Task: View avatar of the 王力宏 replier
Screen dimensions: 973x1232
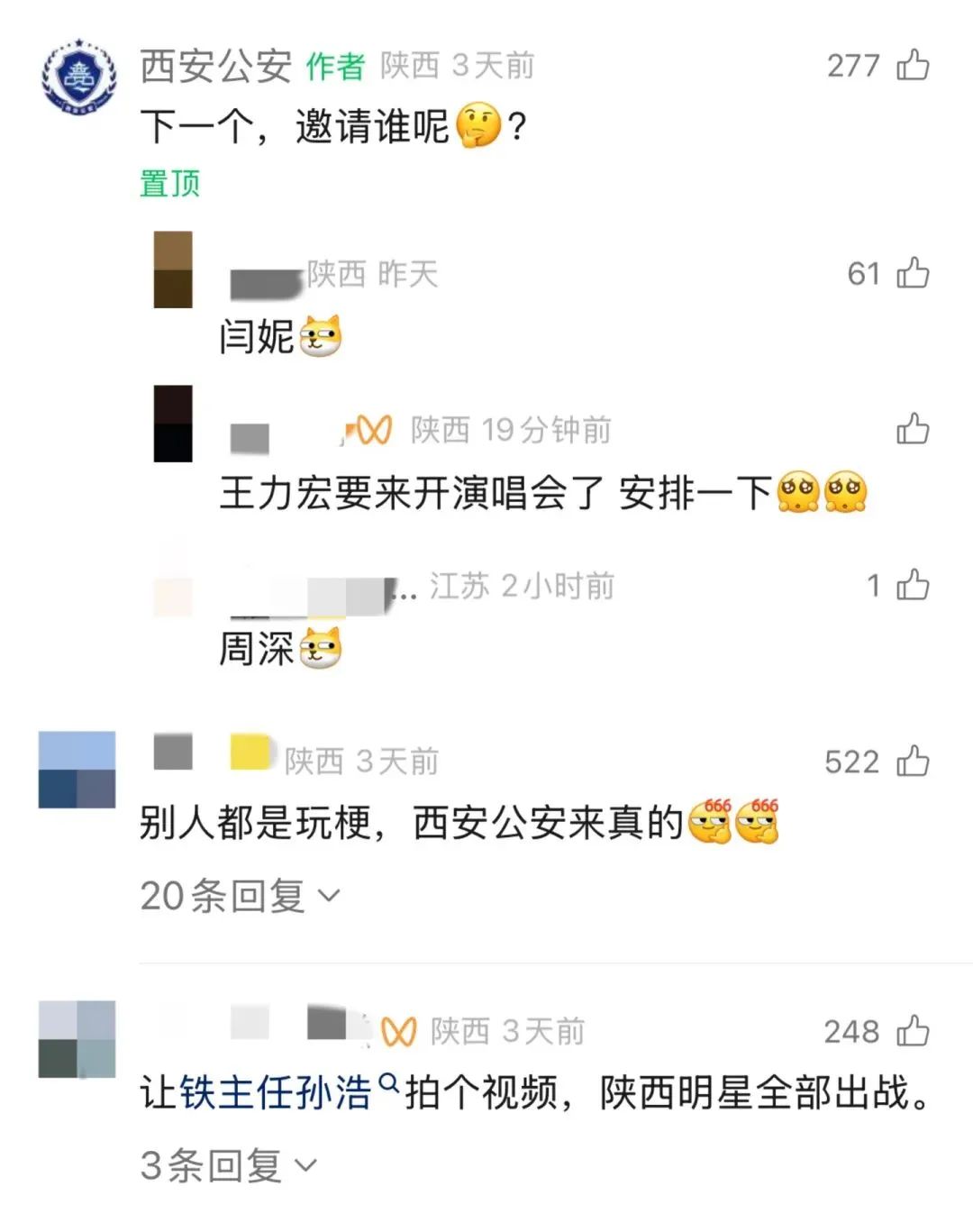Action: tap(173, 424)
